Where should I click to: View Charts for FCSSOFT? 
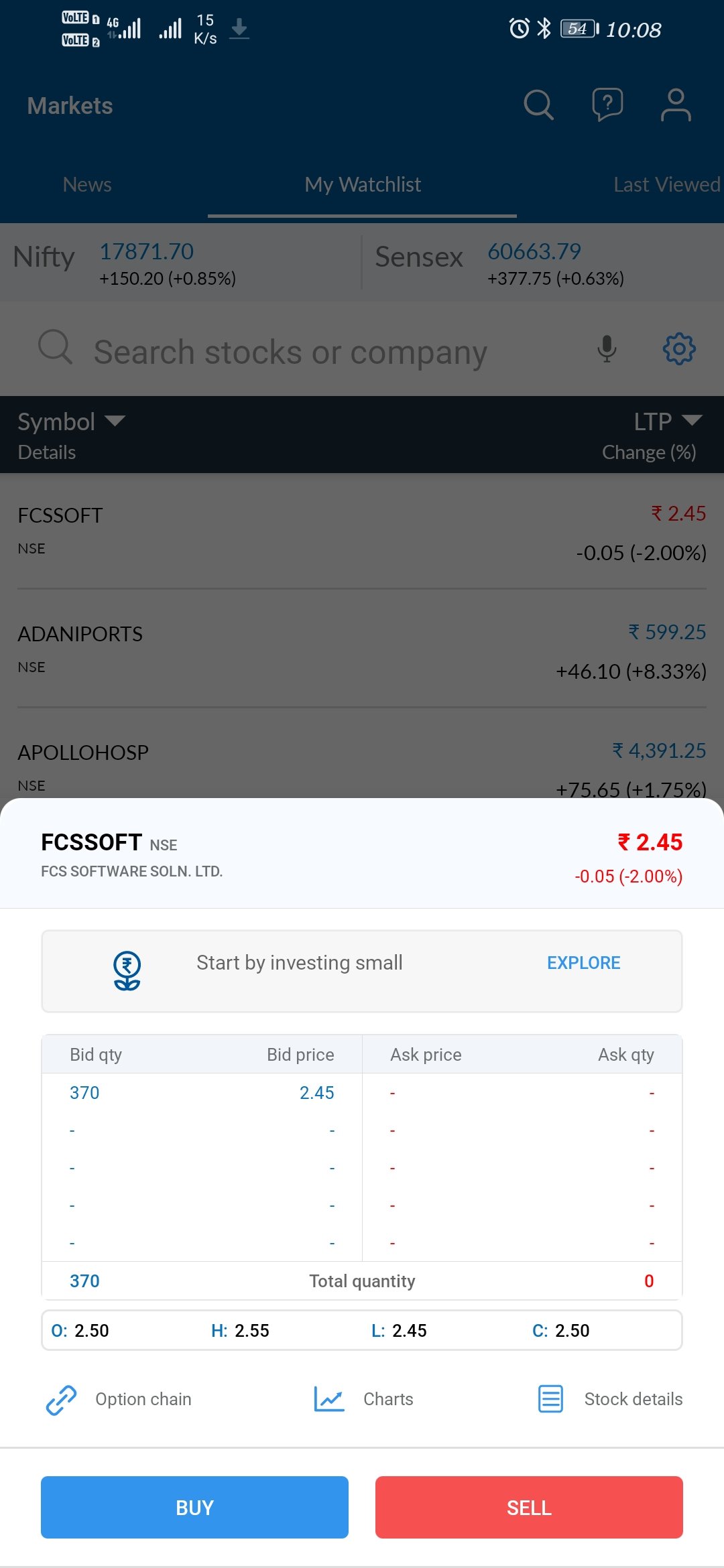point(363,1399)
